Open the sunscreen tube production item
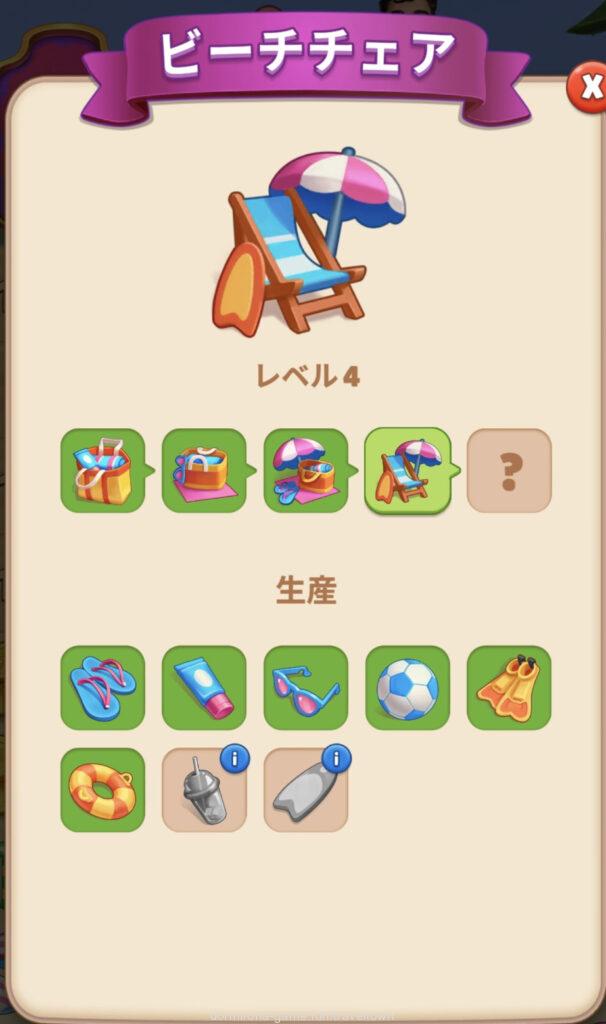606x1024 pixels. (x=204, y=688)
